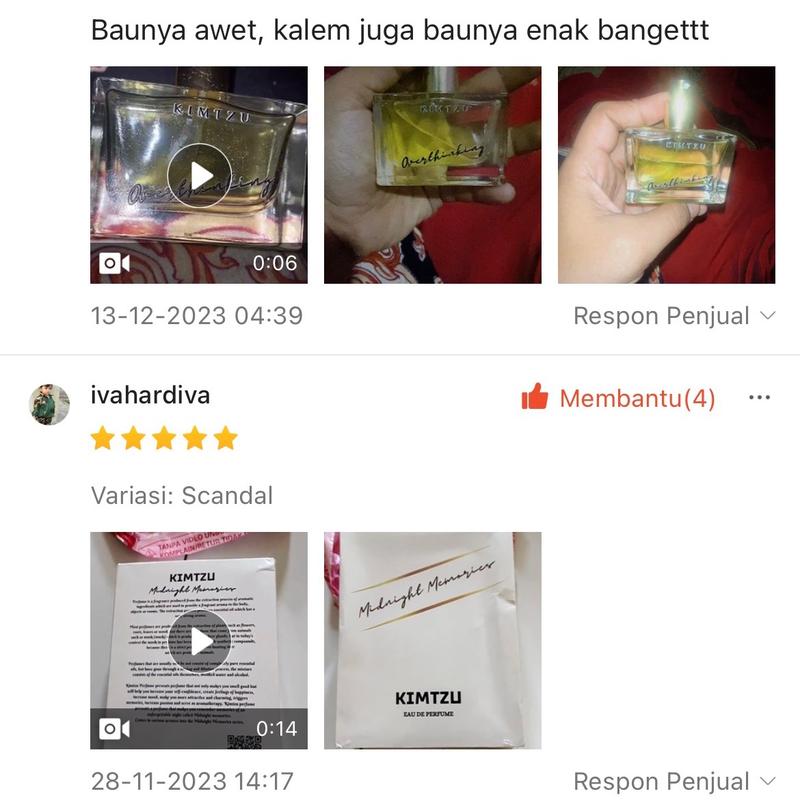Expand Respon Penjual for the 28-11-2023 review
This screenshot has height=800, width=800.
(674, 781)
